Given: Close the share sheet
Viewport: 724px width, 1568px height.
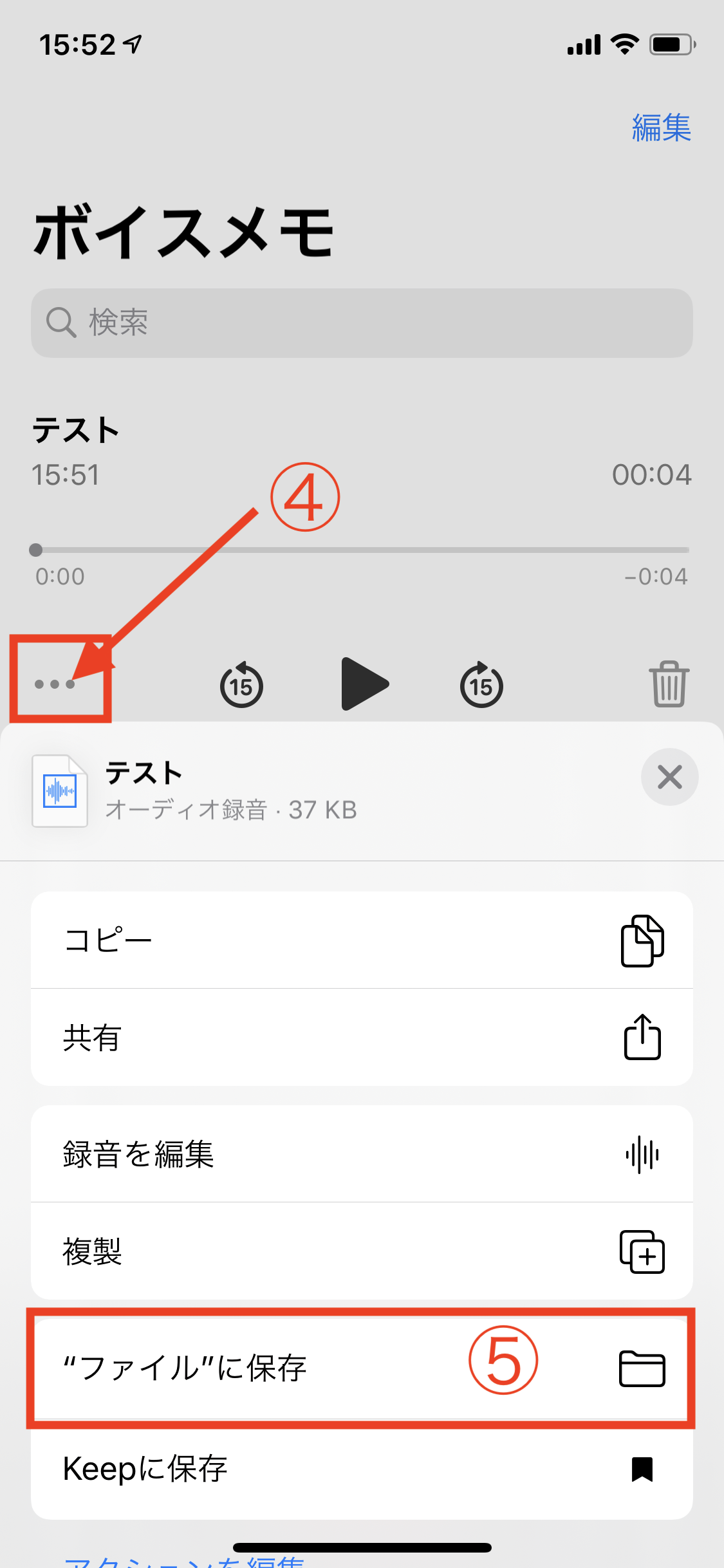Looking at the screenshot, I should click(x=669, y=777).
